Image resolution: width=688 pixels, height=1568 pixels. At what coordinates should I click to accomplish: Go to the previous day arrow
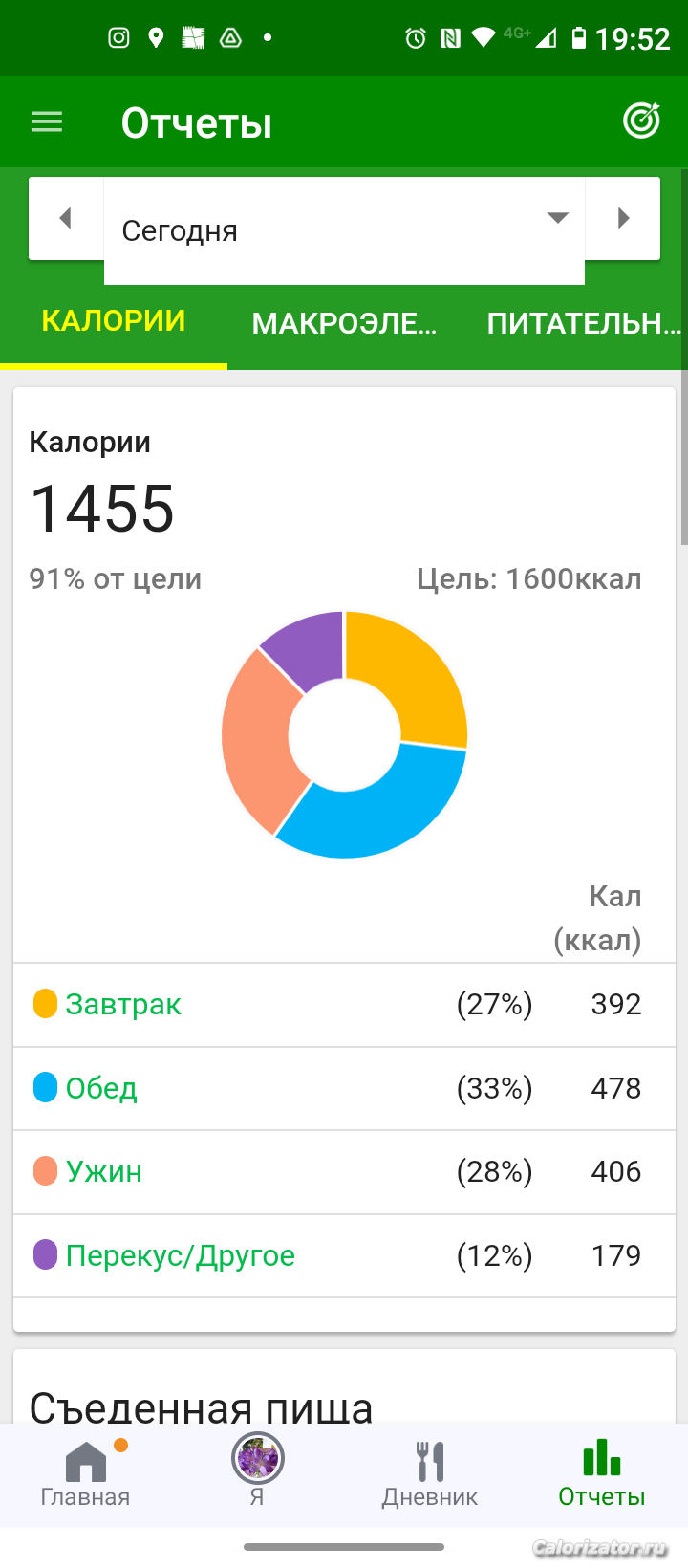pyautogui.click(x=66, y=218)
